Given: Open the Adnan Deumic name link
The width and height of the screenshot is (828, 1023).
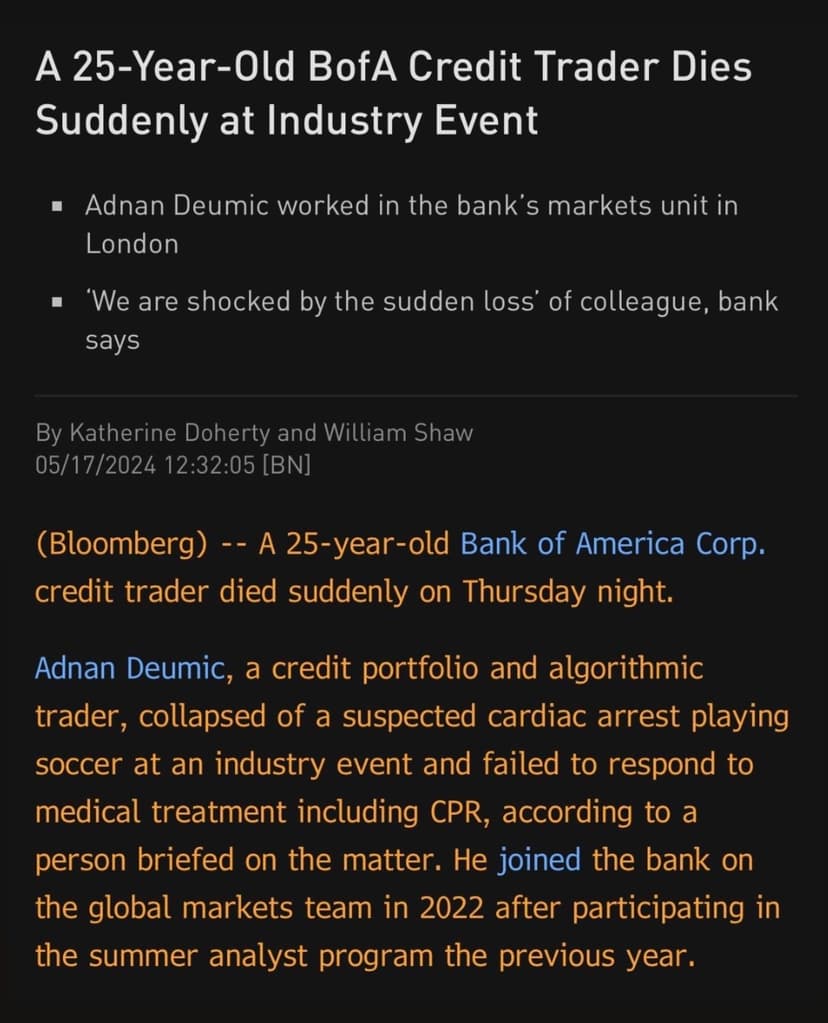Looking at the screenshot, I should tap(130, 668).
